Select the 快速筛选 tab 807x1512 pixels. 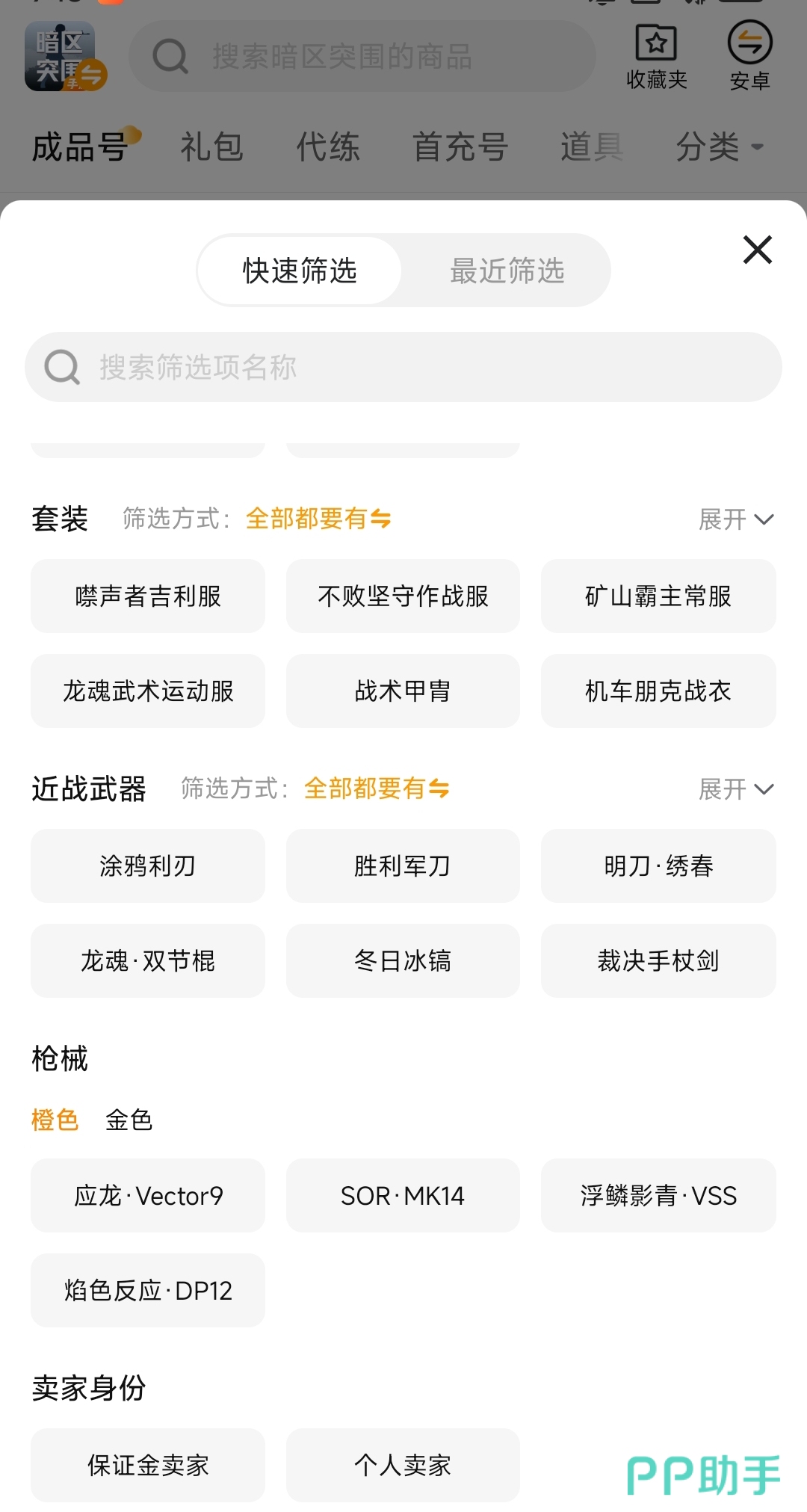click(300, 271)
